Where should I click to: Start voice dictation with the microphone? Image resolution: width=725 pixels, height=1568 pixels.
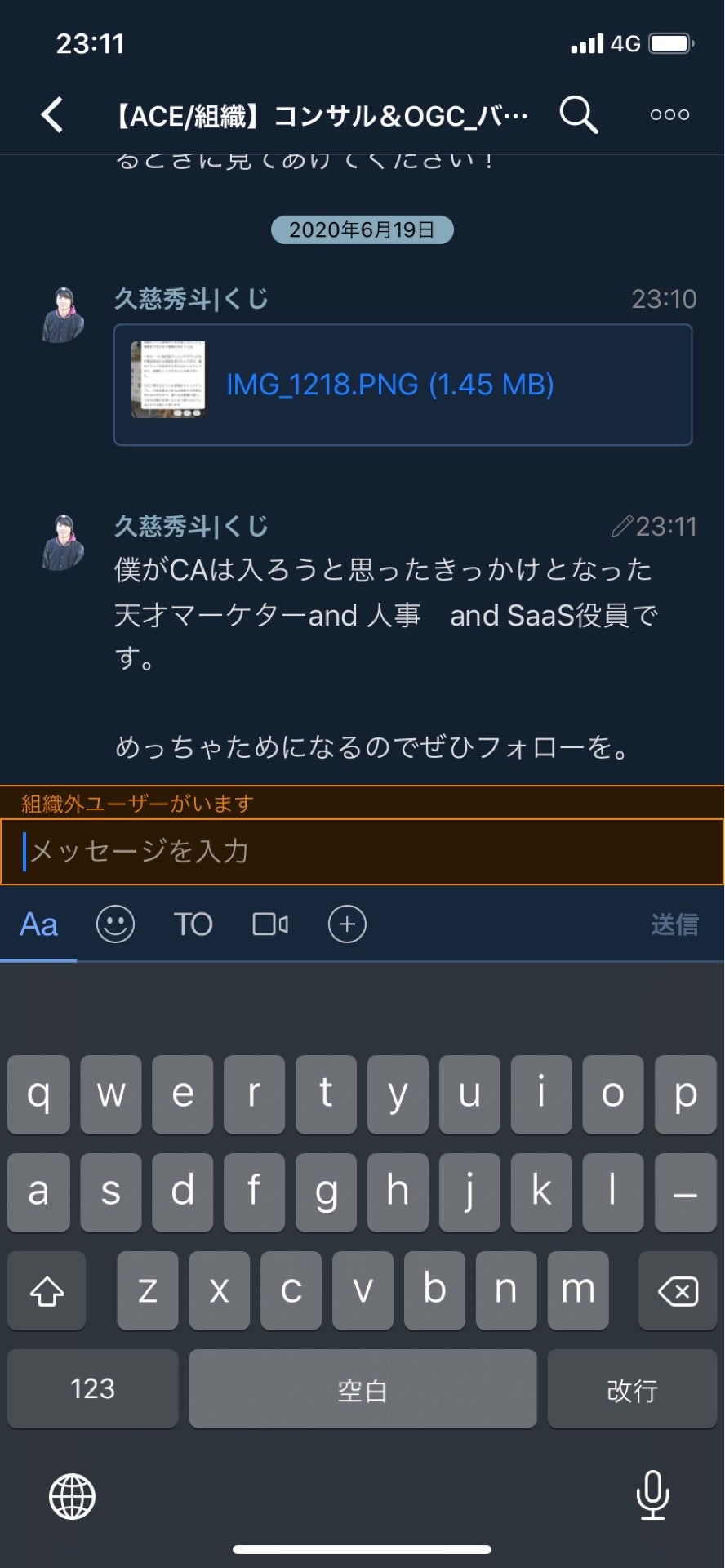[x=652, y=1494]
